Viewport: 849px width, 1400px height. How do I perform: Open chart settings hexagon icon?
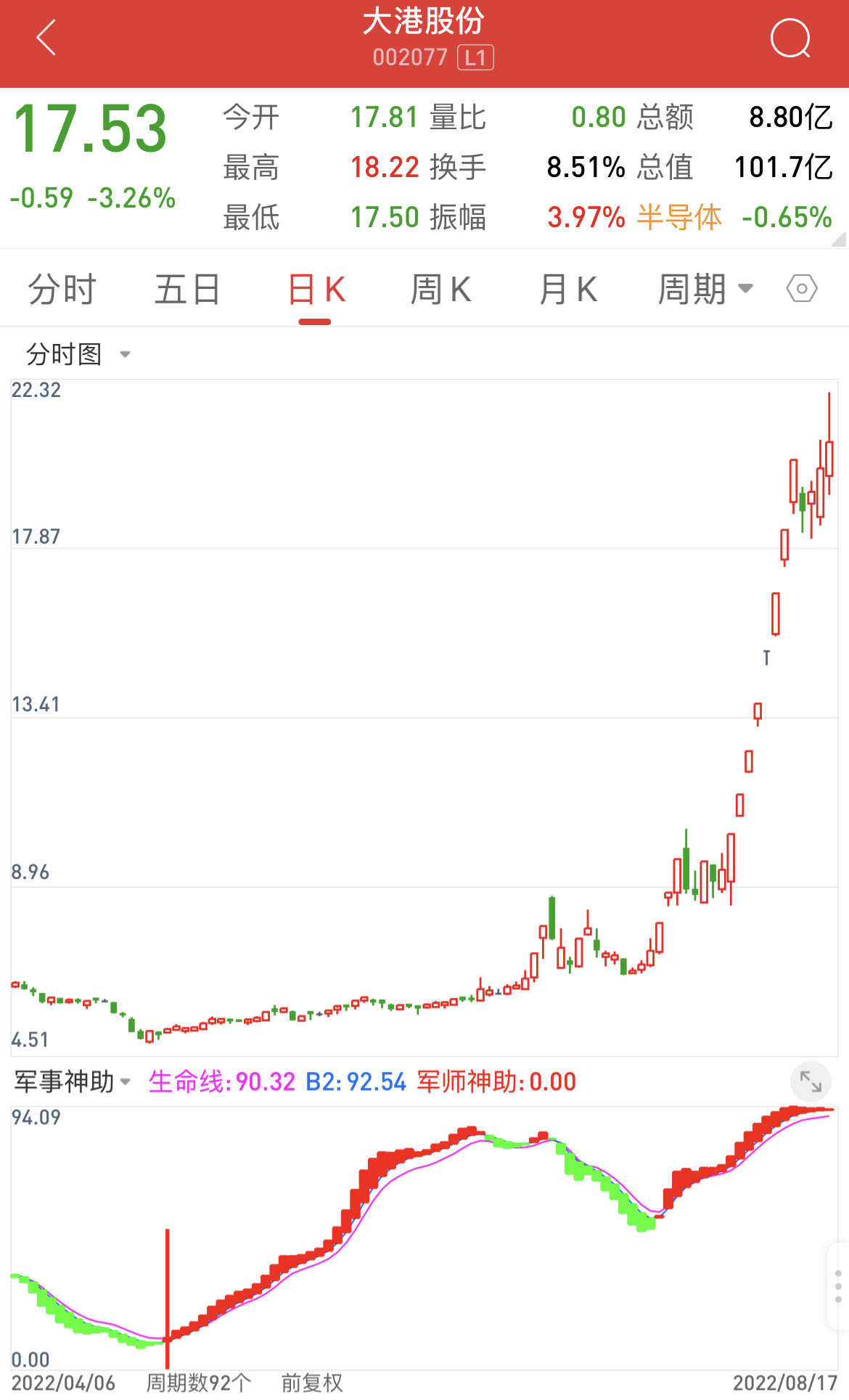point(802,289)
